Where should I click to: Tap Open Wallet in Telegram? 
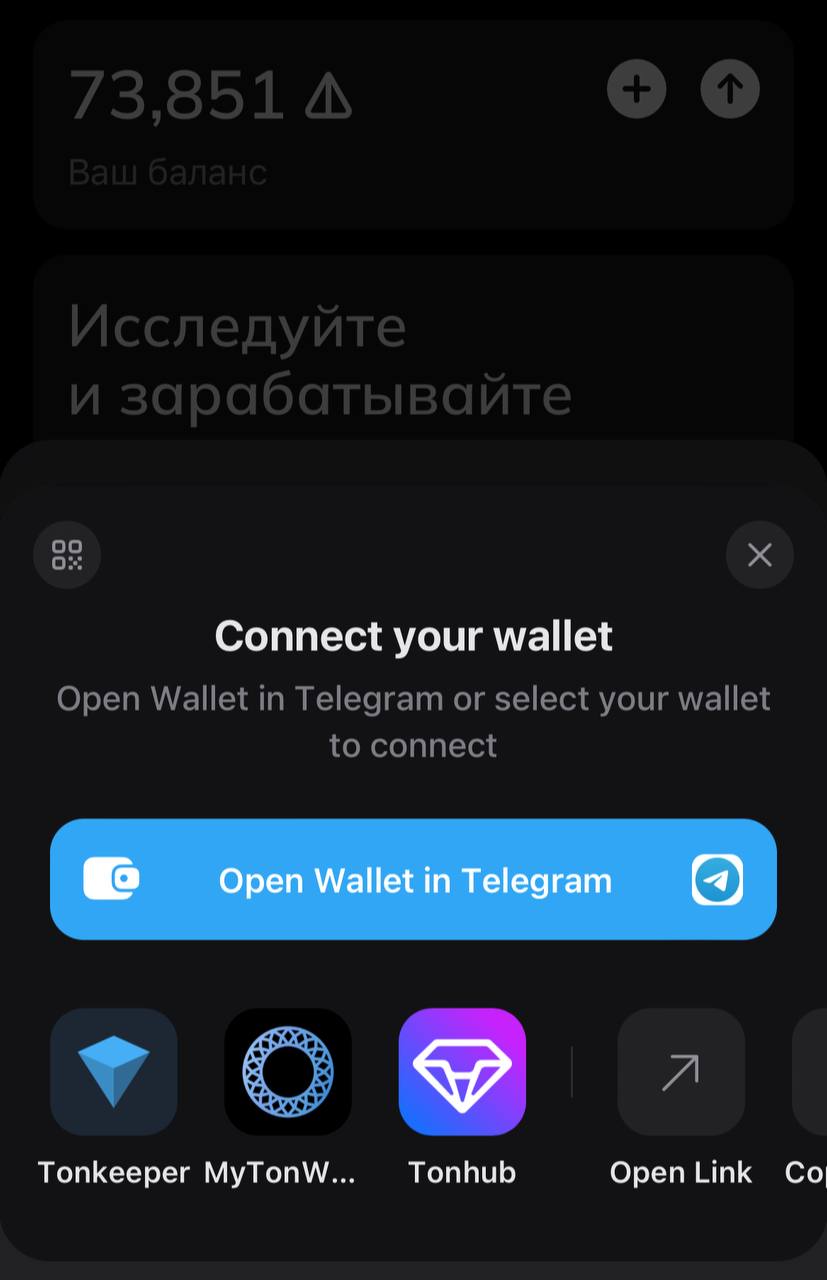413,880
